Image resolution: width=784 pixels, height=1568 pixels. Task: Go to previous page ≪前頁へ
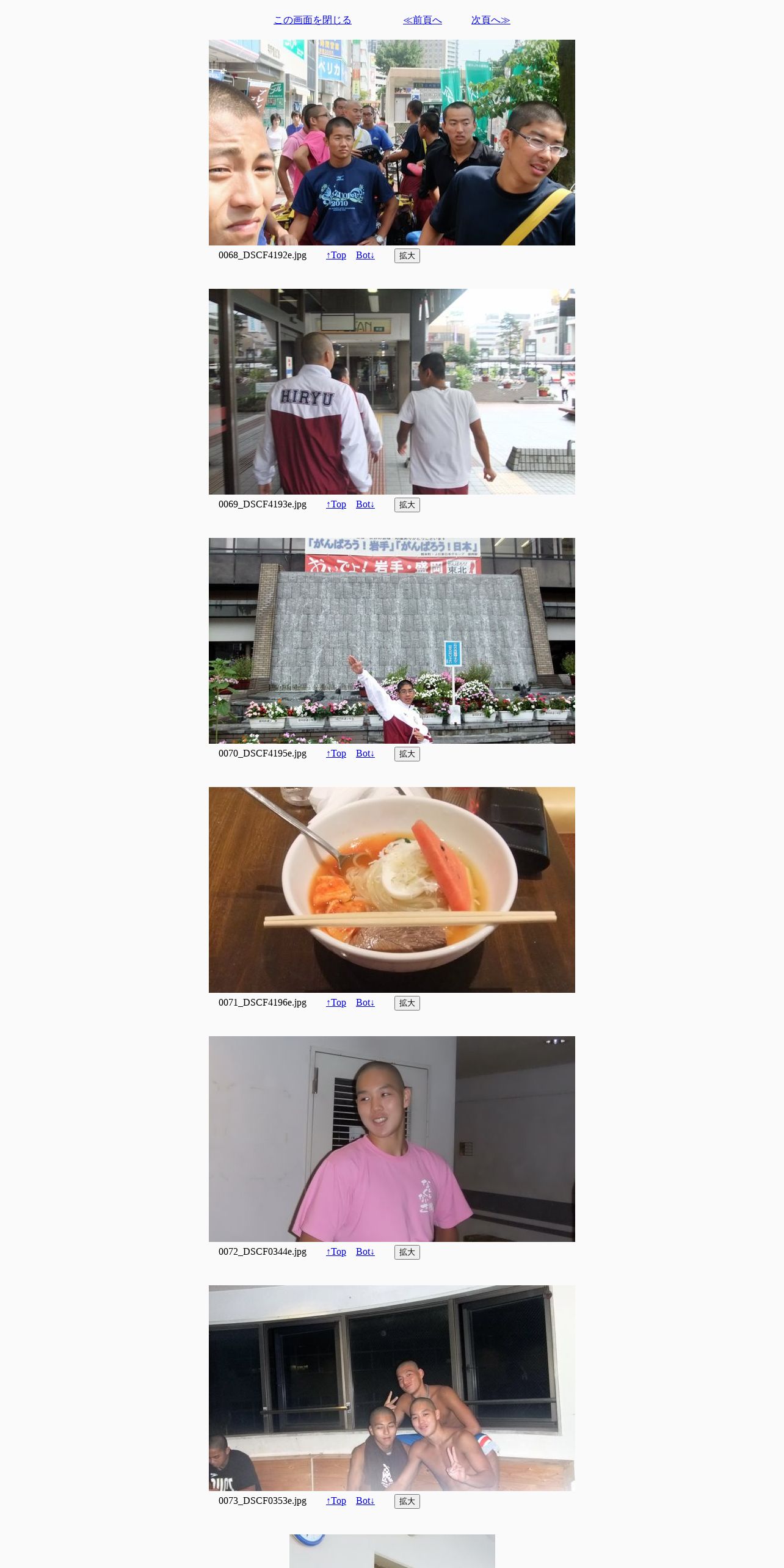pos(422,20)
